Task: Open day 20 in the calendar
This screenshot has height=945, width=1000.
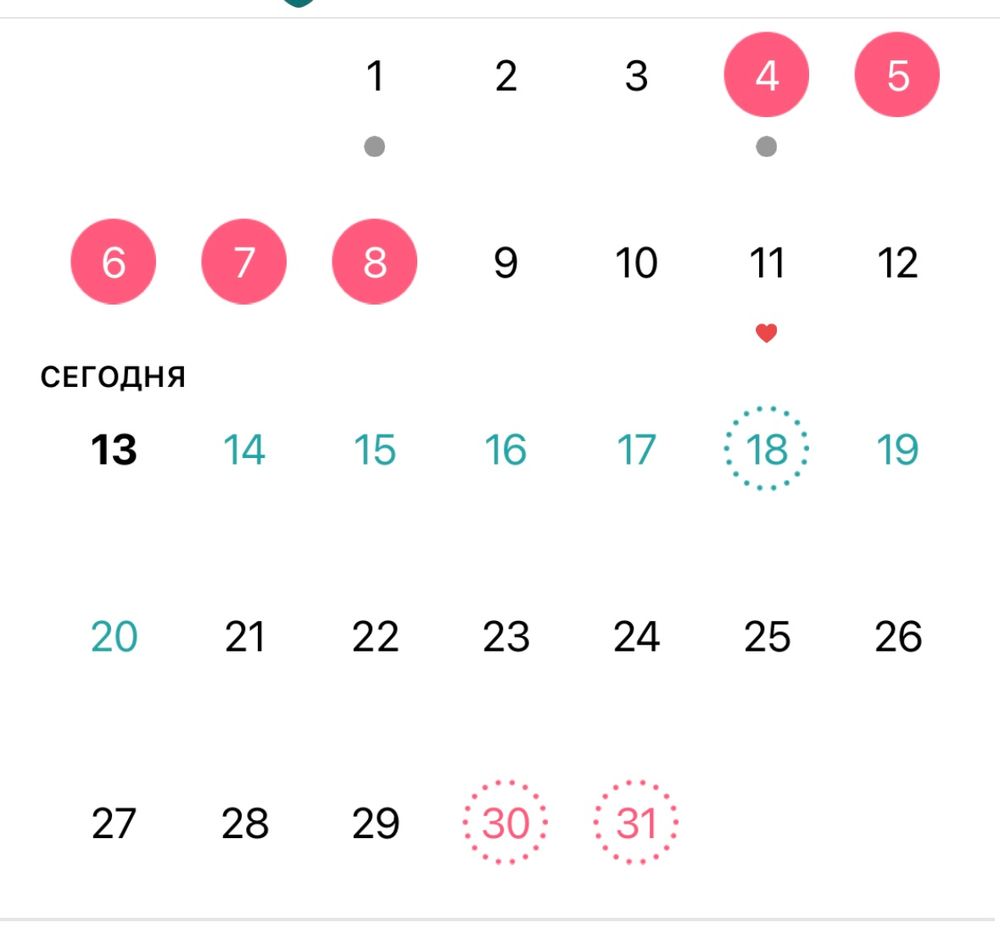Action: (114, 636)
